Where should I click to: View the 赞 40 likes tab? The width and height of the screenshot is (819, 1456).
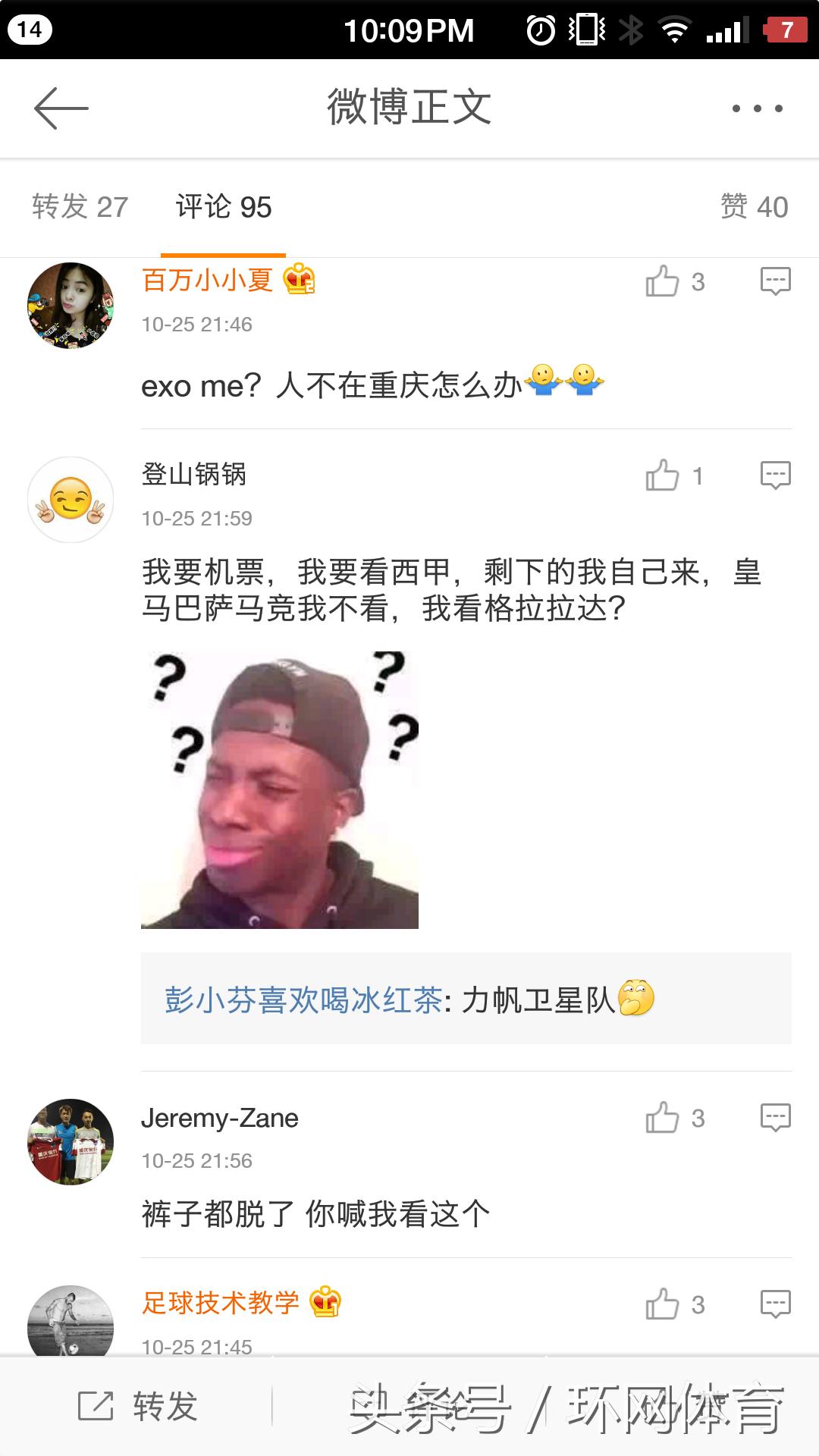pyautogui.click(x=754, y=207)
